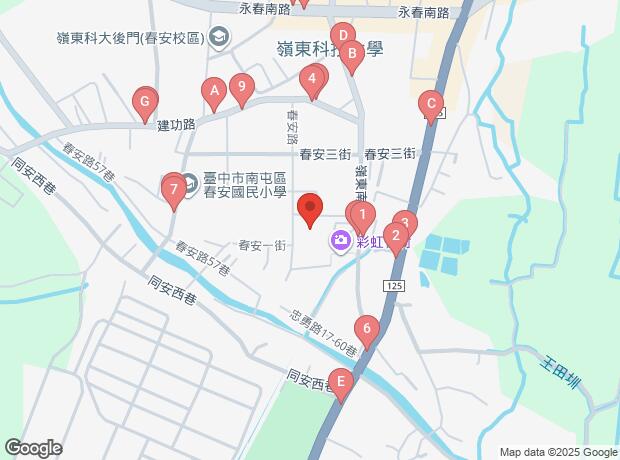Viewport: 620px width, 460px height.
Task: Tap the marker numbered 6
Action: 367,329
